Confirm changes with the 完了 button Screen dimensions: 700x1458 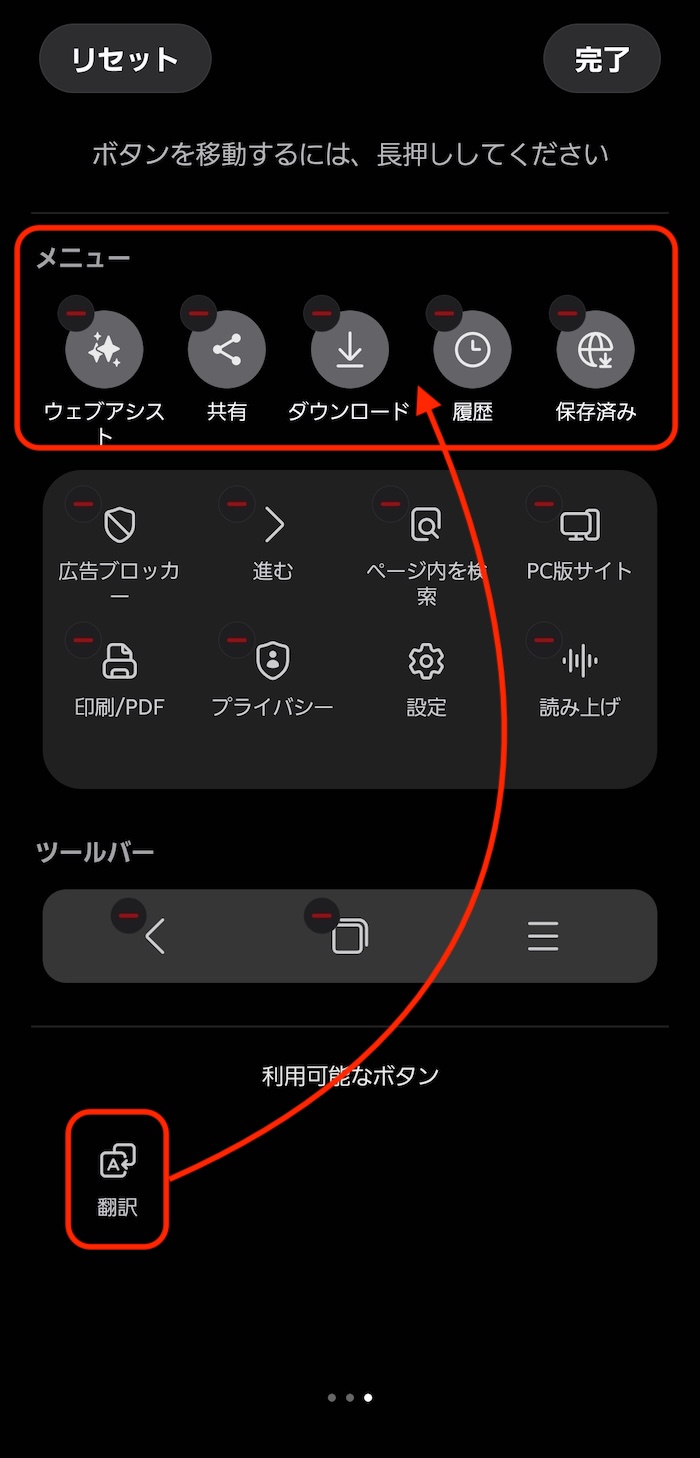pos(601,59)
